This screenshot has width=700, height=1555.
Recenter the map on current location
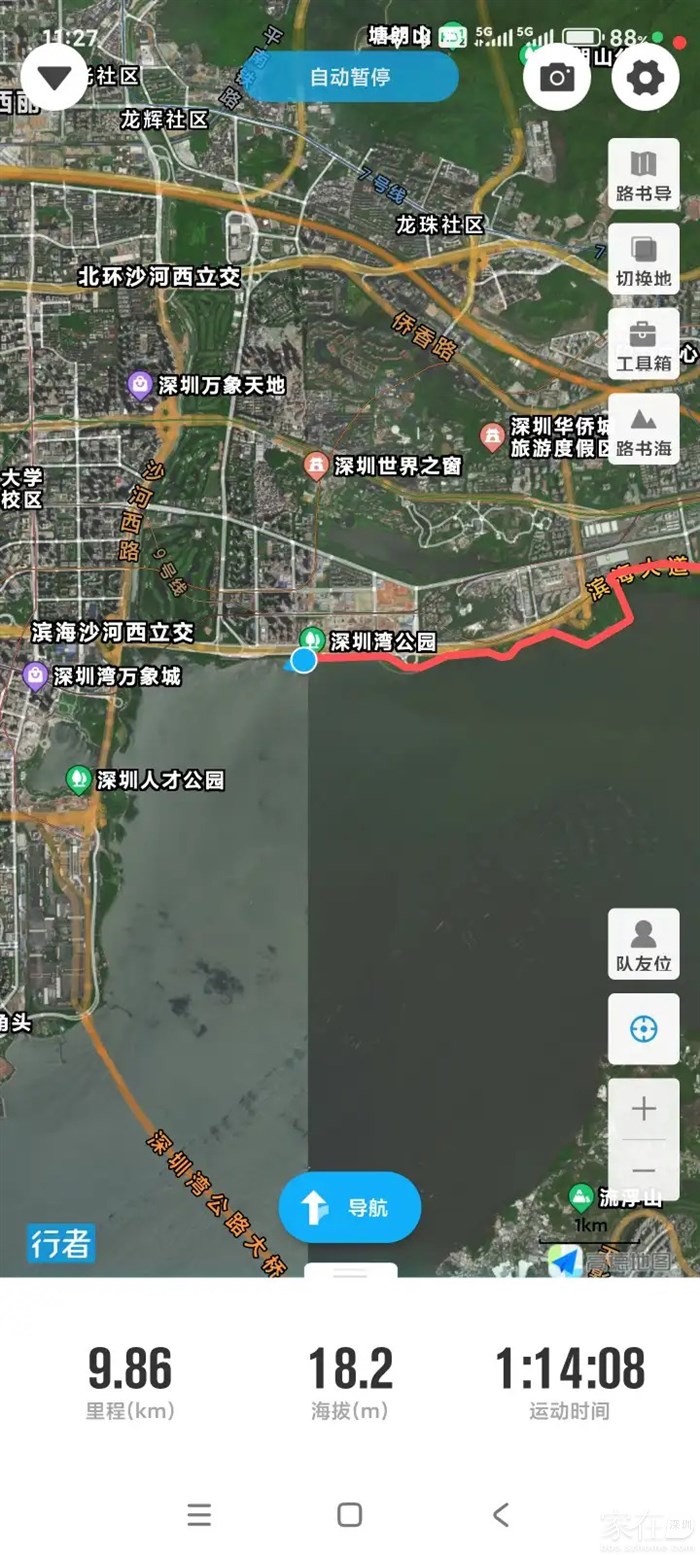click(643, 1029)
